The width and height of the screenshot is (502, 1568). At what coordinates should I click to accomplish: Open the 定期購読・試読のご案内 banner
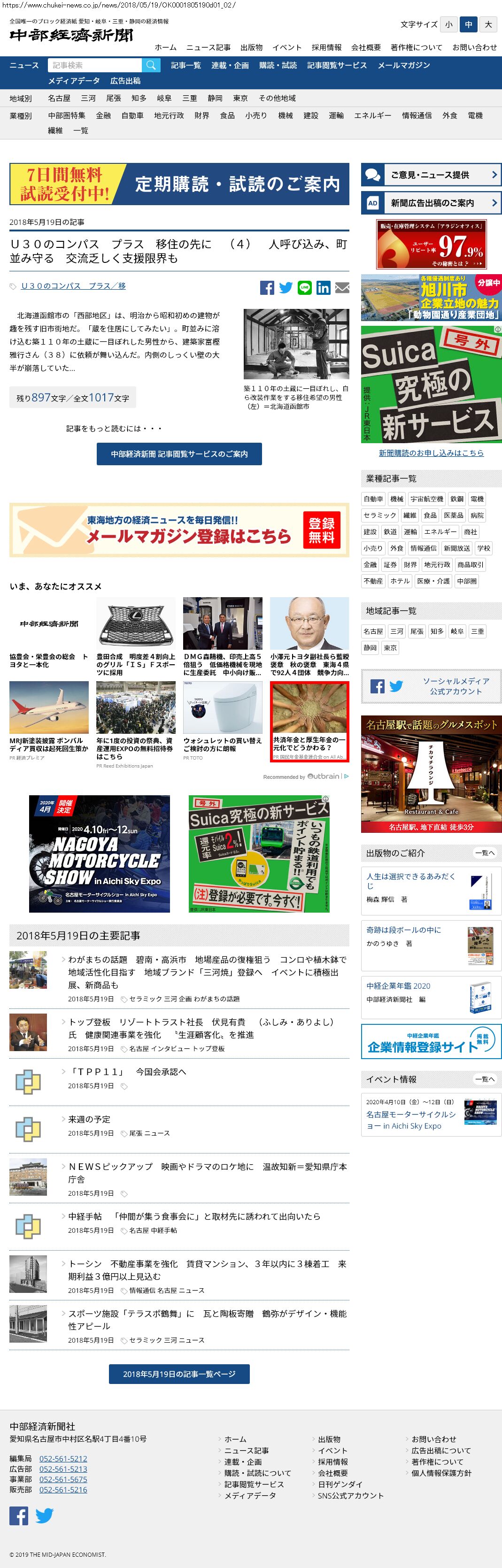[x=179, y=184]
